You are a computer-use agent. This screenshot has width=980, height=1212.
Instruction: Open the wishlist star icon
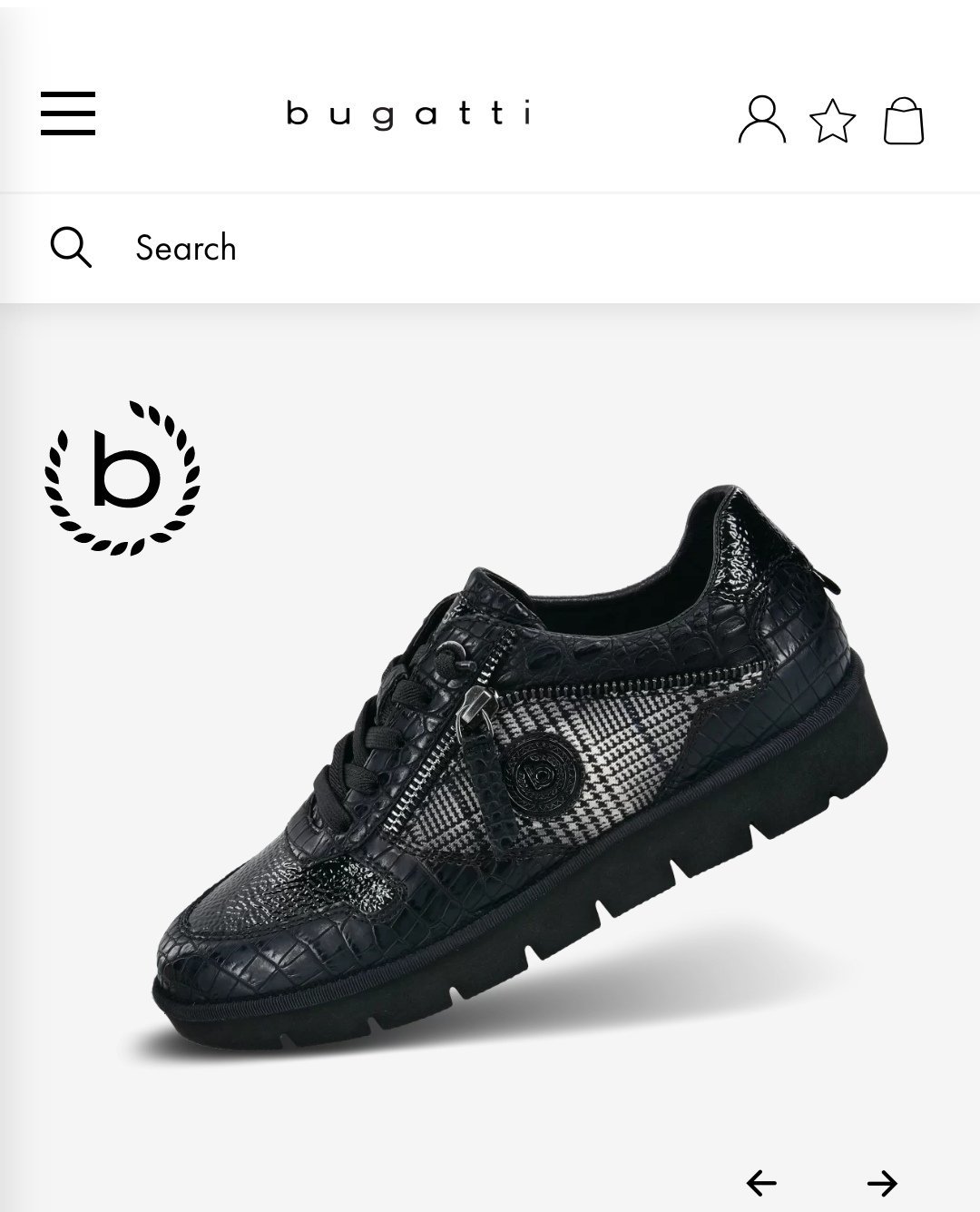pos(832,121)
